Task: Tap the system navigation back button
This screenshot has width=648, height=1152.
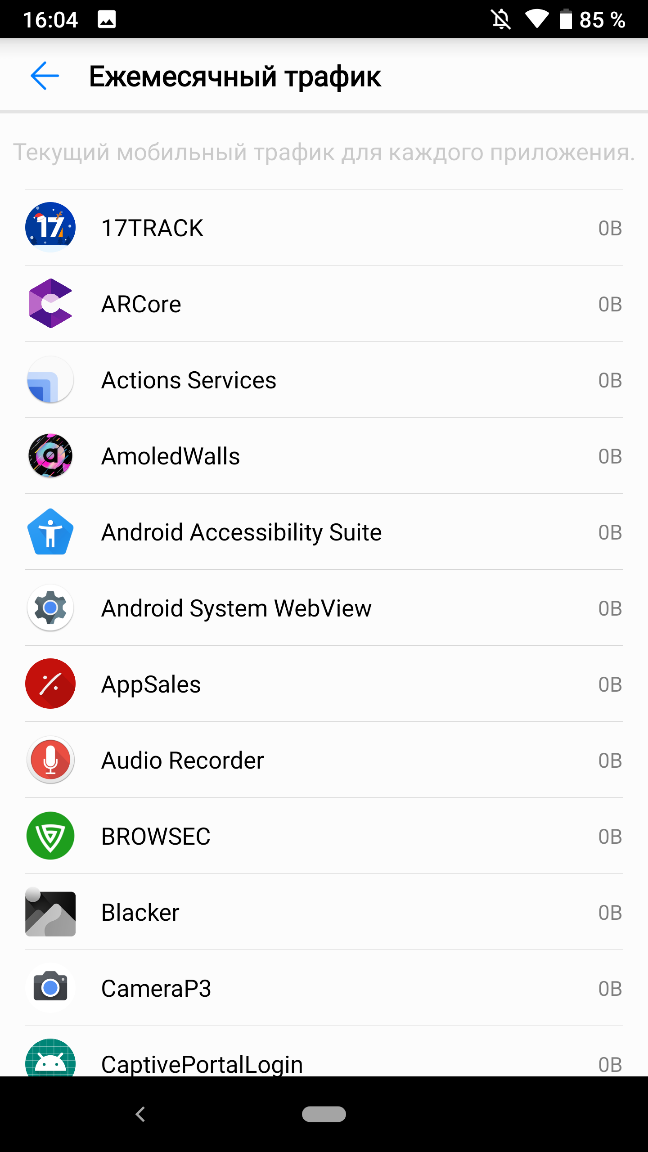Action: 140,1114
